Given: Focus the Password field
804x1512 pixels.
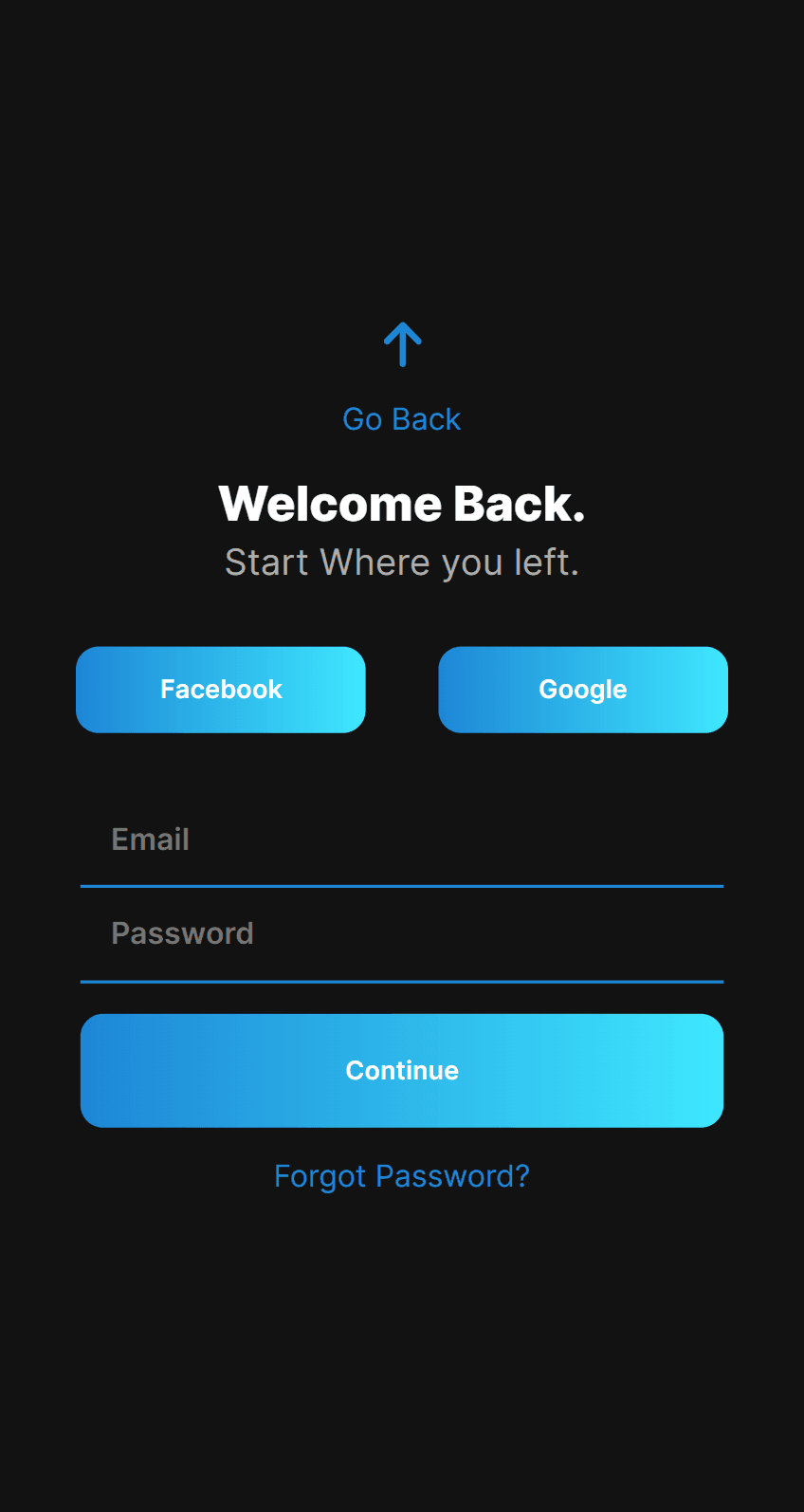Looking at the screenshot, I should (x=402, y=934).
